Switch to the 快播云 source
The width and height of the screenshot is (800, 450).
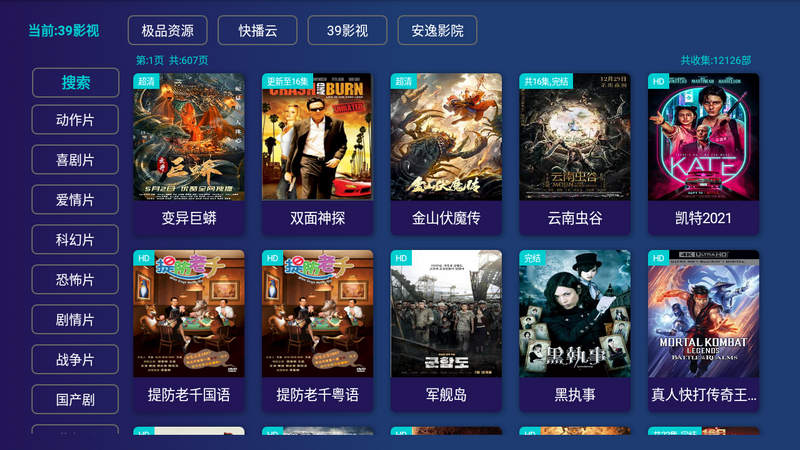tap(257, 30)
